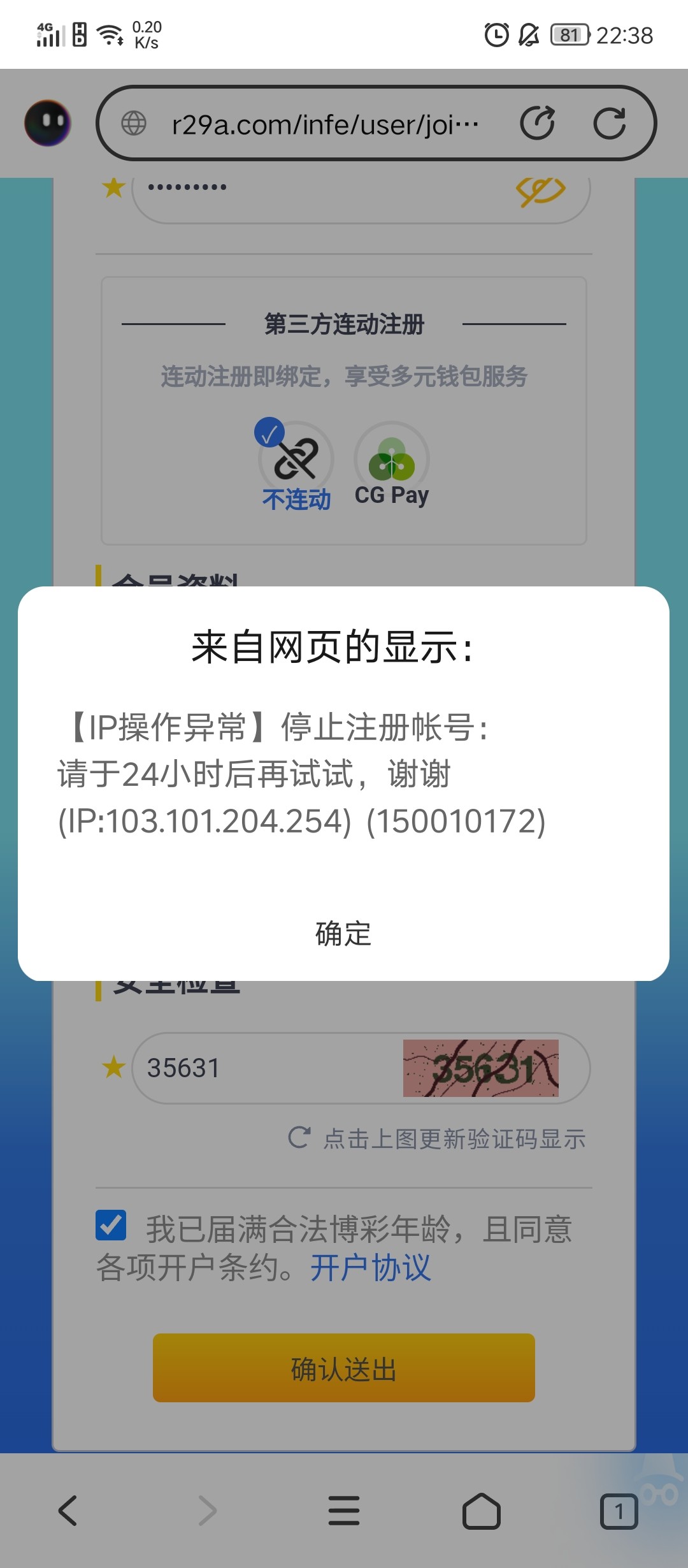Submit the form with 确认送出
Image resolution: width=688 pixels, height=1568 pixels.
coord(343,1368)
